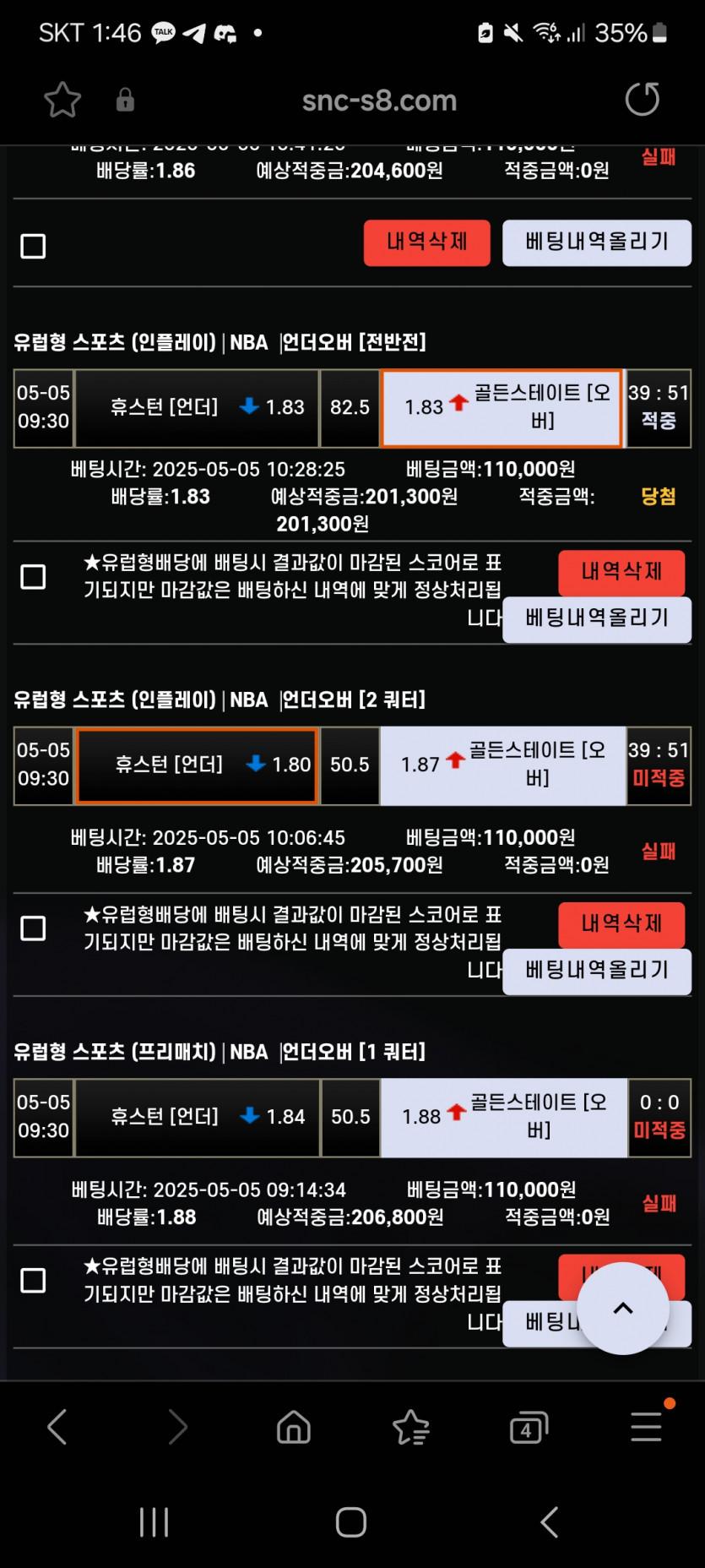Delete the 전반전 bet history
This screenshot has height=1568, width=705.
click(621, 572)
